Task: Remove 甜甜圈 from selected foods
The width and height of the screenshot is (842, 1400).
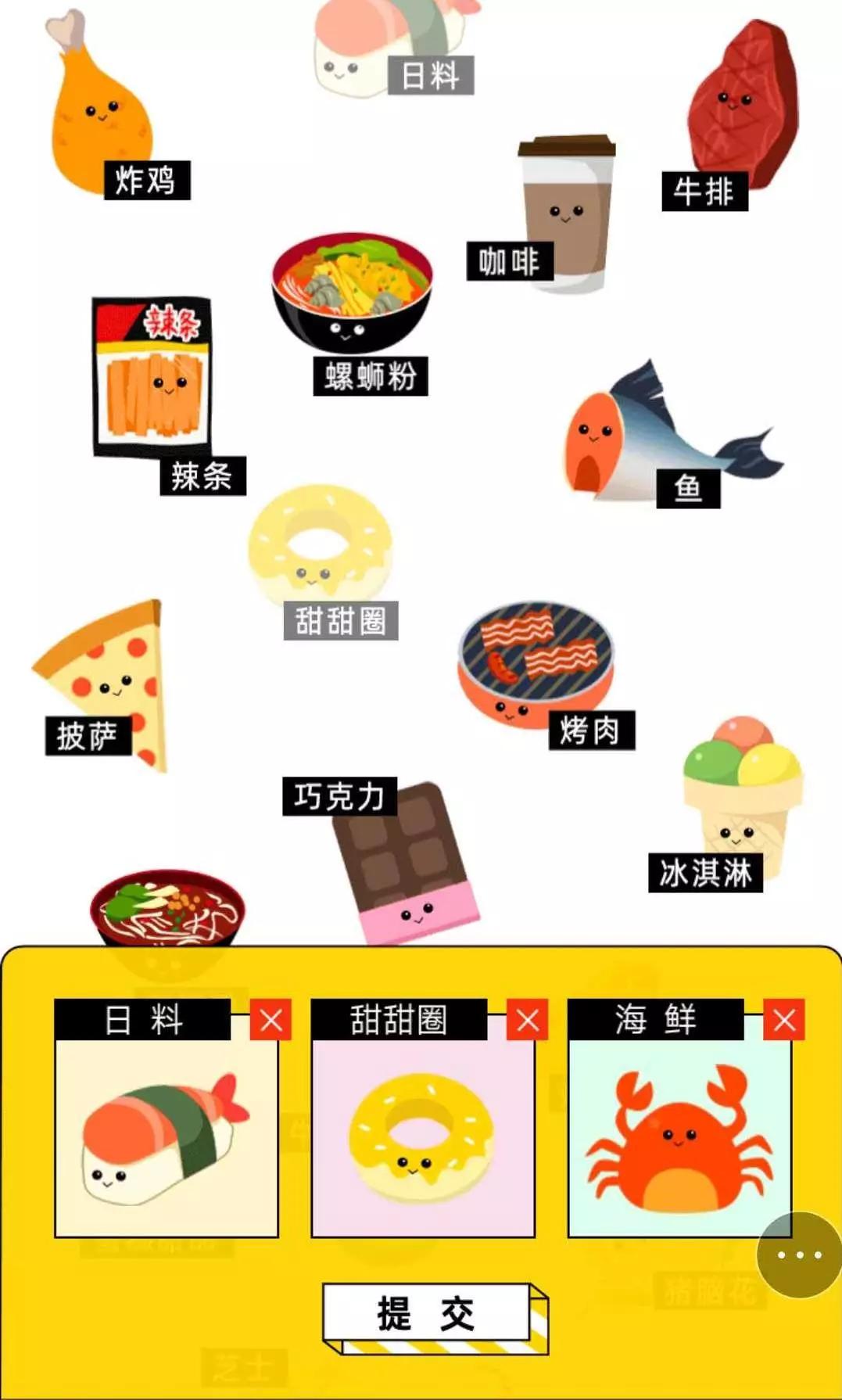Action: click(x=528, y=1021)
